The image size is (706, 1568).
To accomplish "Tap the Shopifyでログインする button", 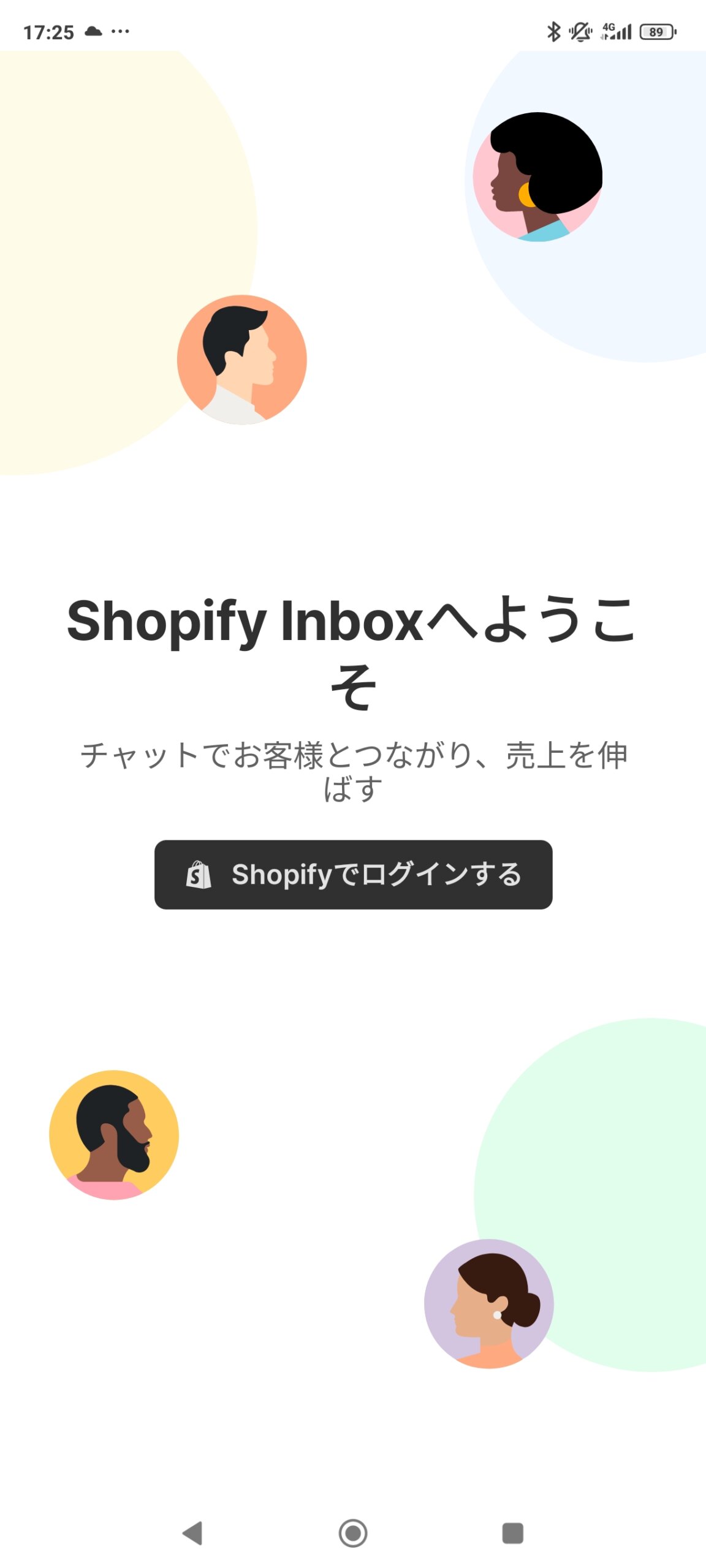I will click(353, 874).
